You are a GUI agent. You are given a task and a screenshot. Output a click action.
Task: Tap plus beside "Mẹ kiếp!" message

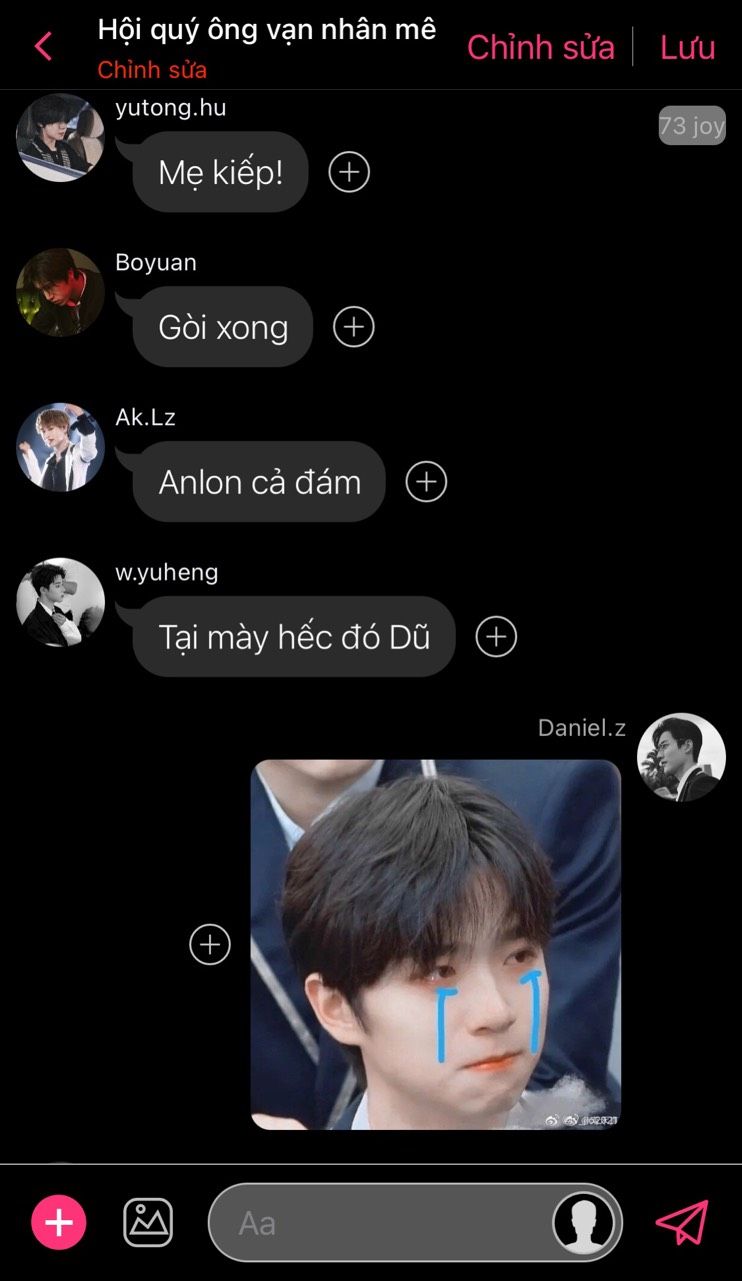coord(349,172)
